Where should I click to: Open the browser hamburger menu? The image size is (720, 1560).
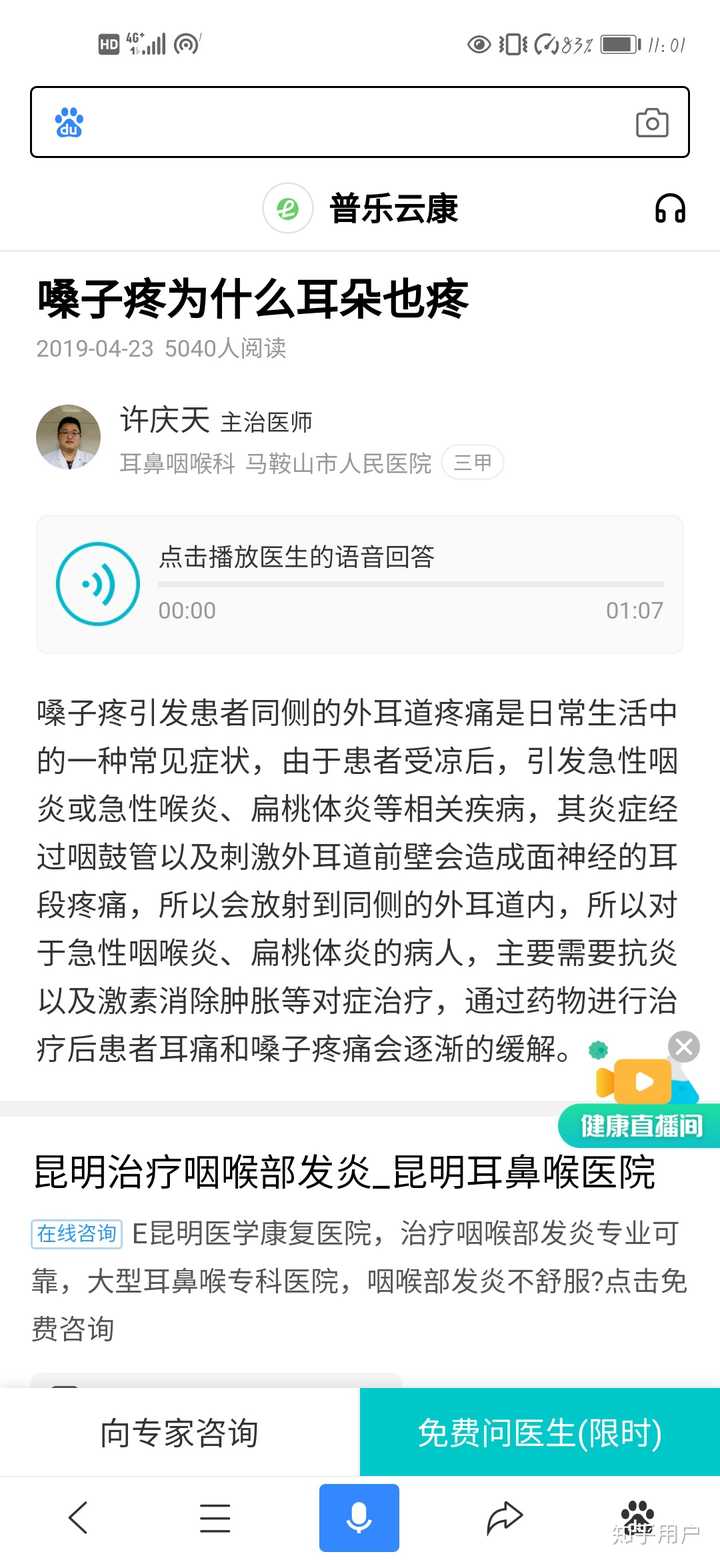coord(215,1518)
